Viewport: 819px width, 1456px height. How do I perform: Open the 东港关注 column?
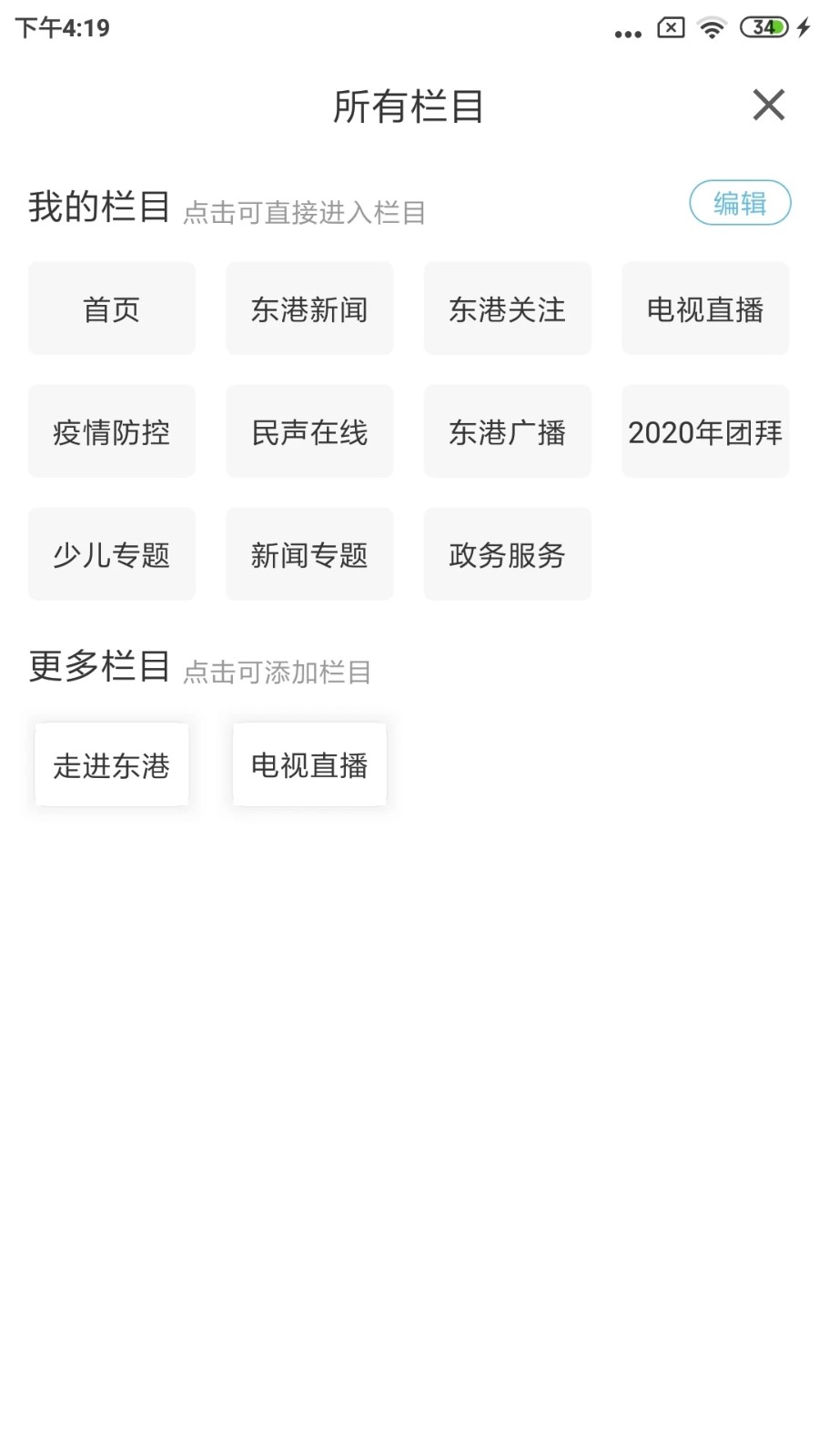pos(507,308)
